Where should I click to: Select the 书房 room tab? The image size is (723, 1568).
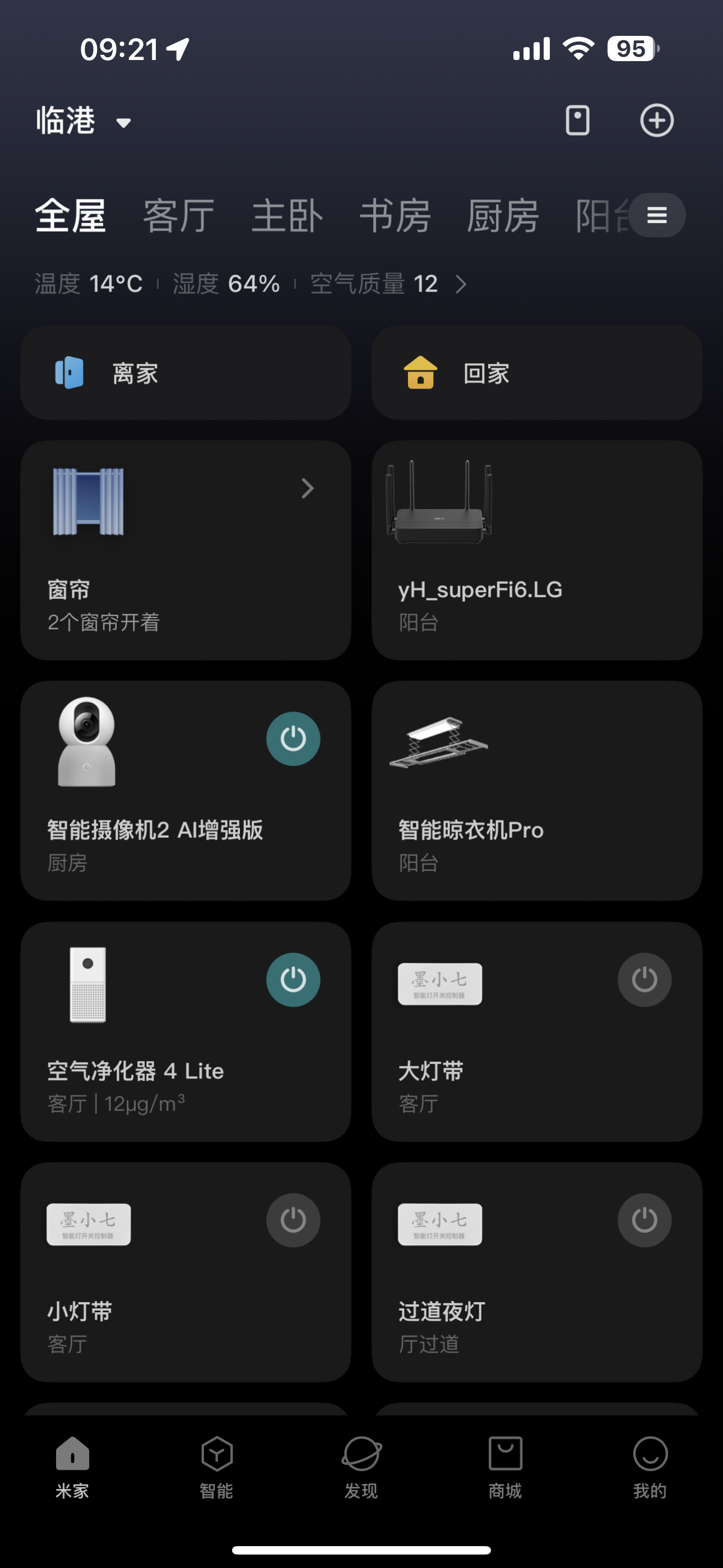click(x=395, y=215)
